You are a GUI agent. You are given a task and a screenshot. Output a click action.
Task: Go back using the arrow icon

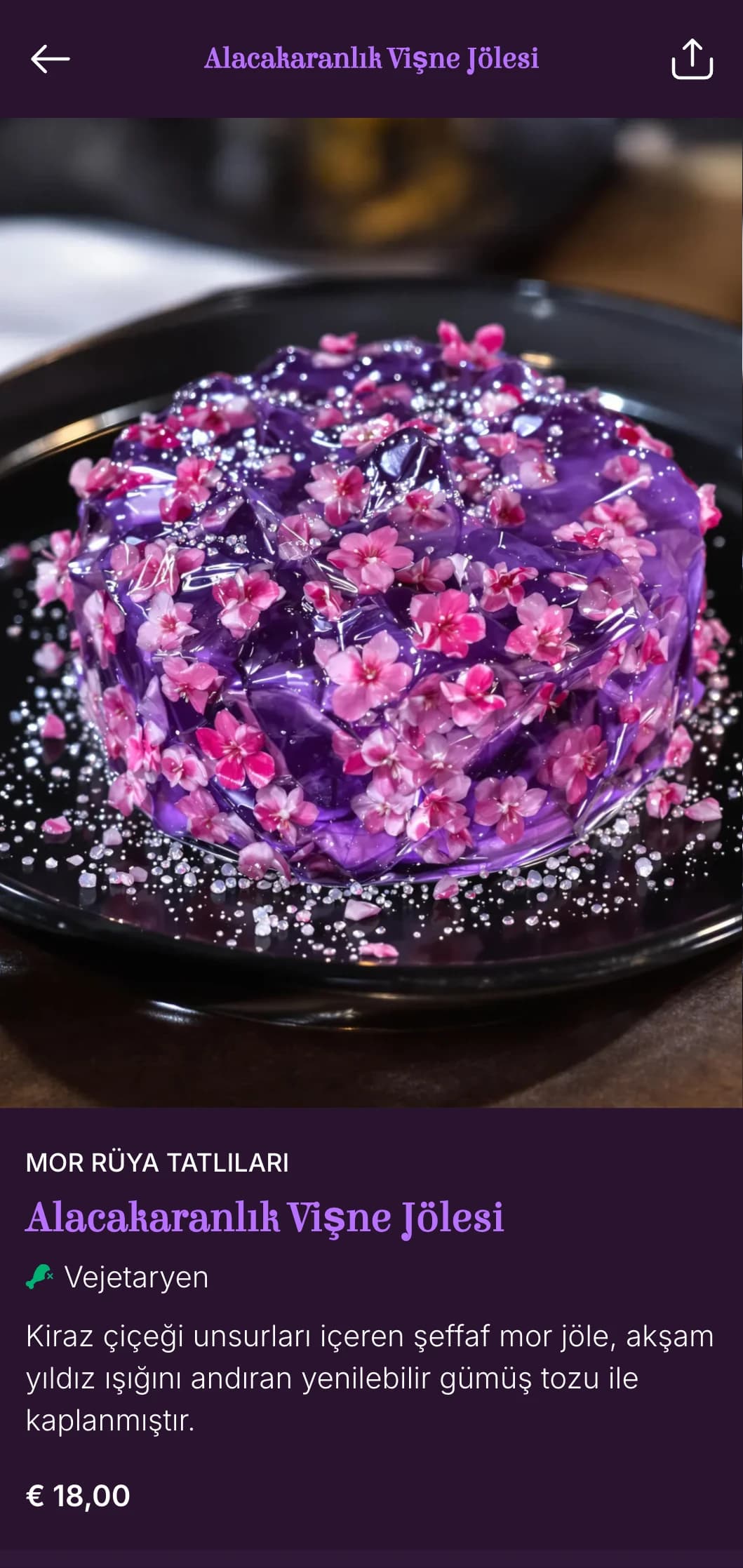50,59
